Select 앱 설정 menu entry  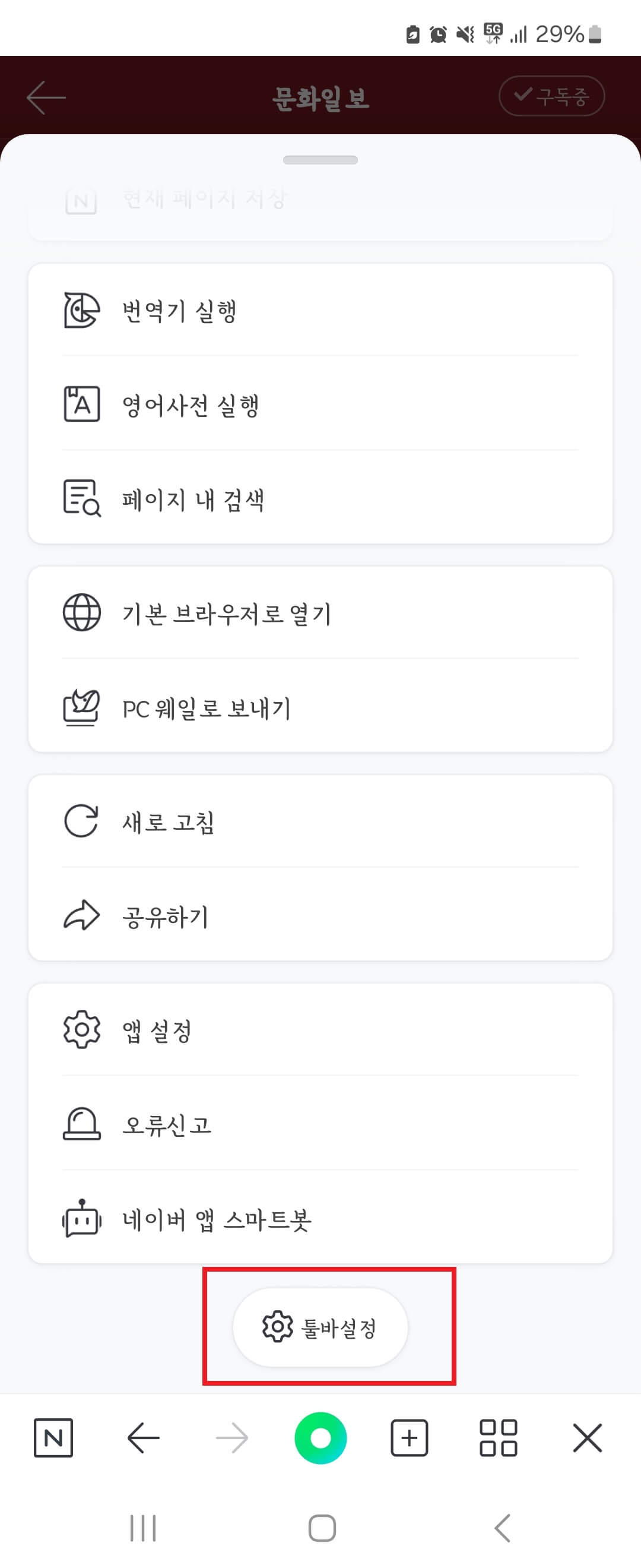pyautogui.click(x=156, y=1030)
